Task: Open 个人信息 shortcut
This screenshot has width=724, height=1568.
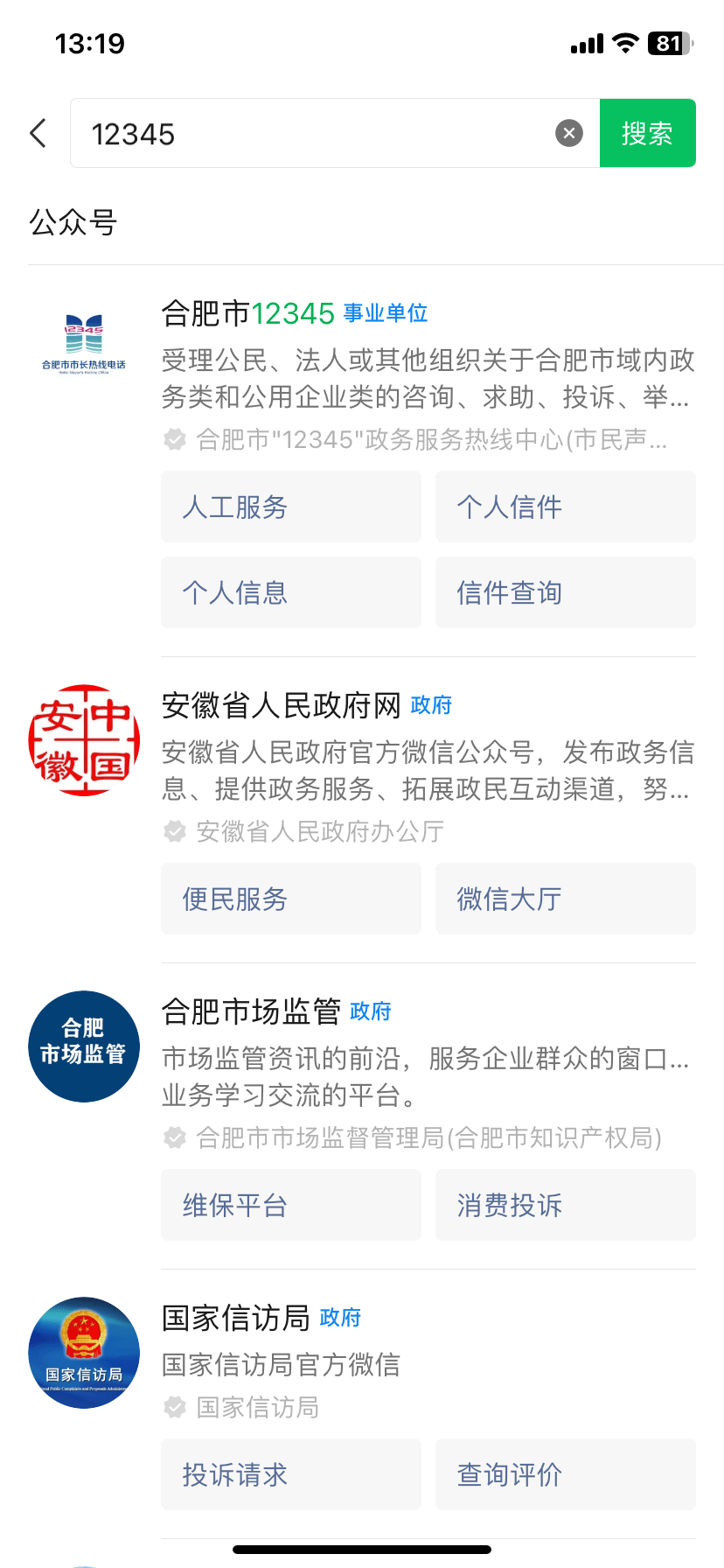Action: [x=291, y=592]
